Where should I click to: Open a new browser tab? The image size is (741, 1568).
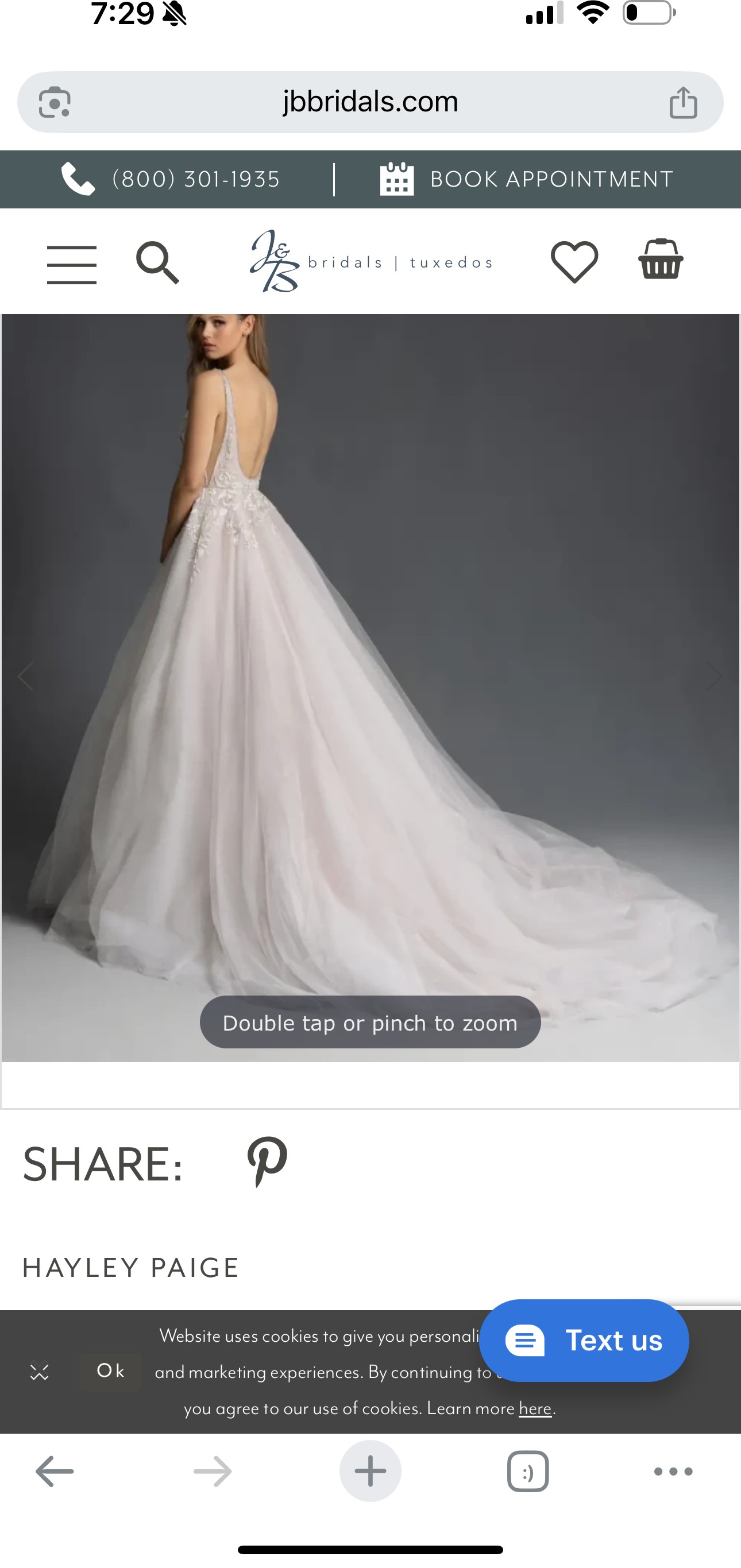(370, 1471)
